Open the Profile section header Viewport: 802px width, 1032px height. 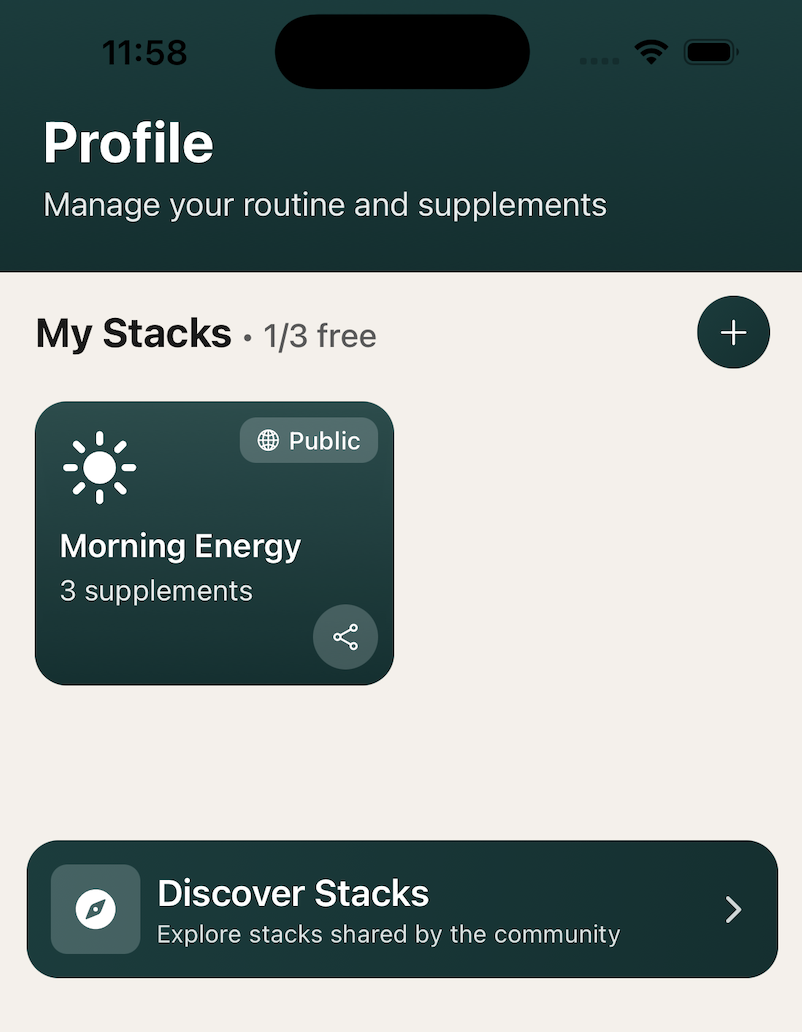pos(127,143)
